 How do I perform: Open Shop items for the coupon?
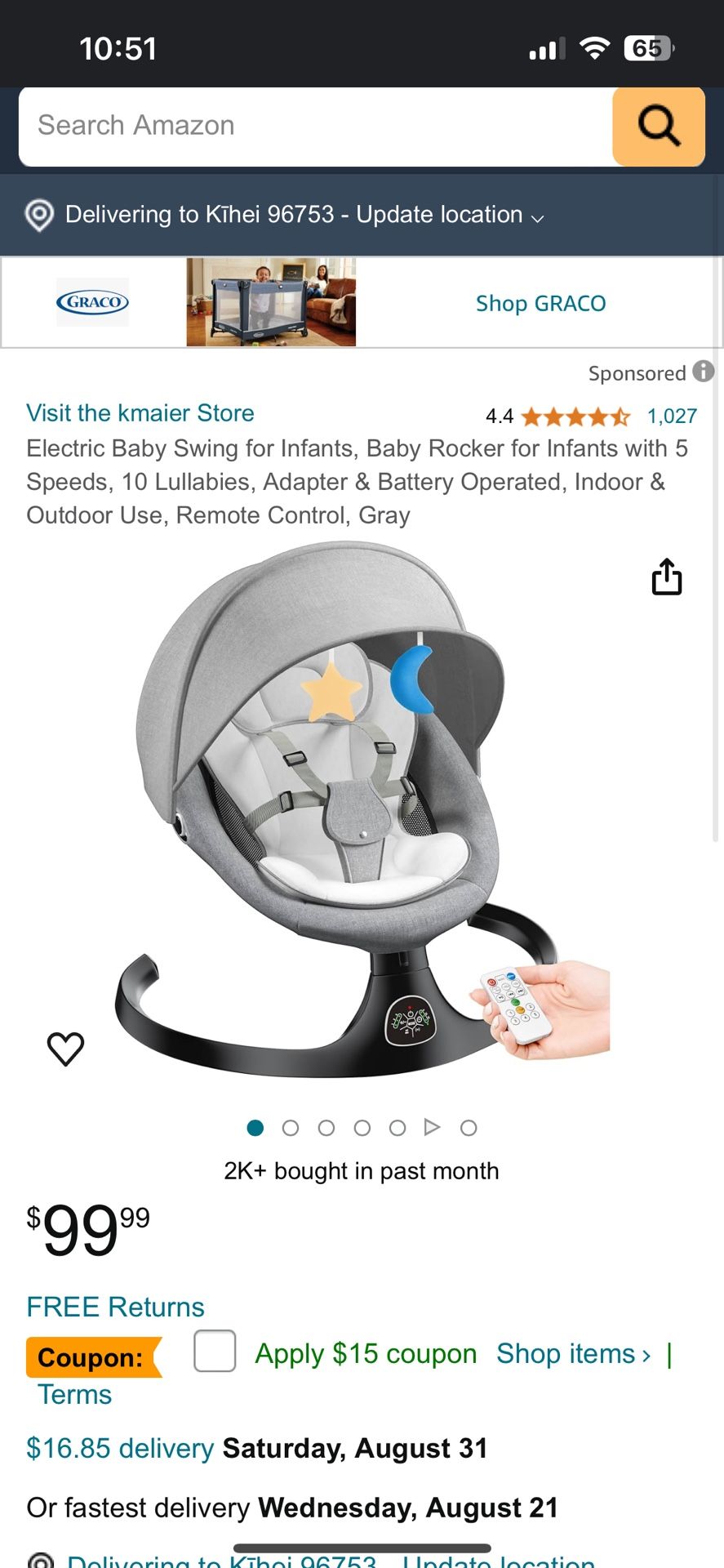tap(574, 1354)
